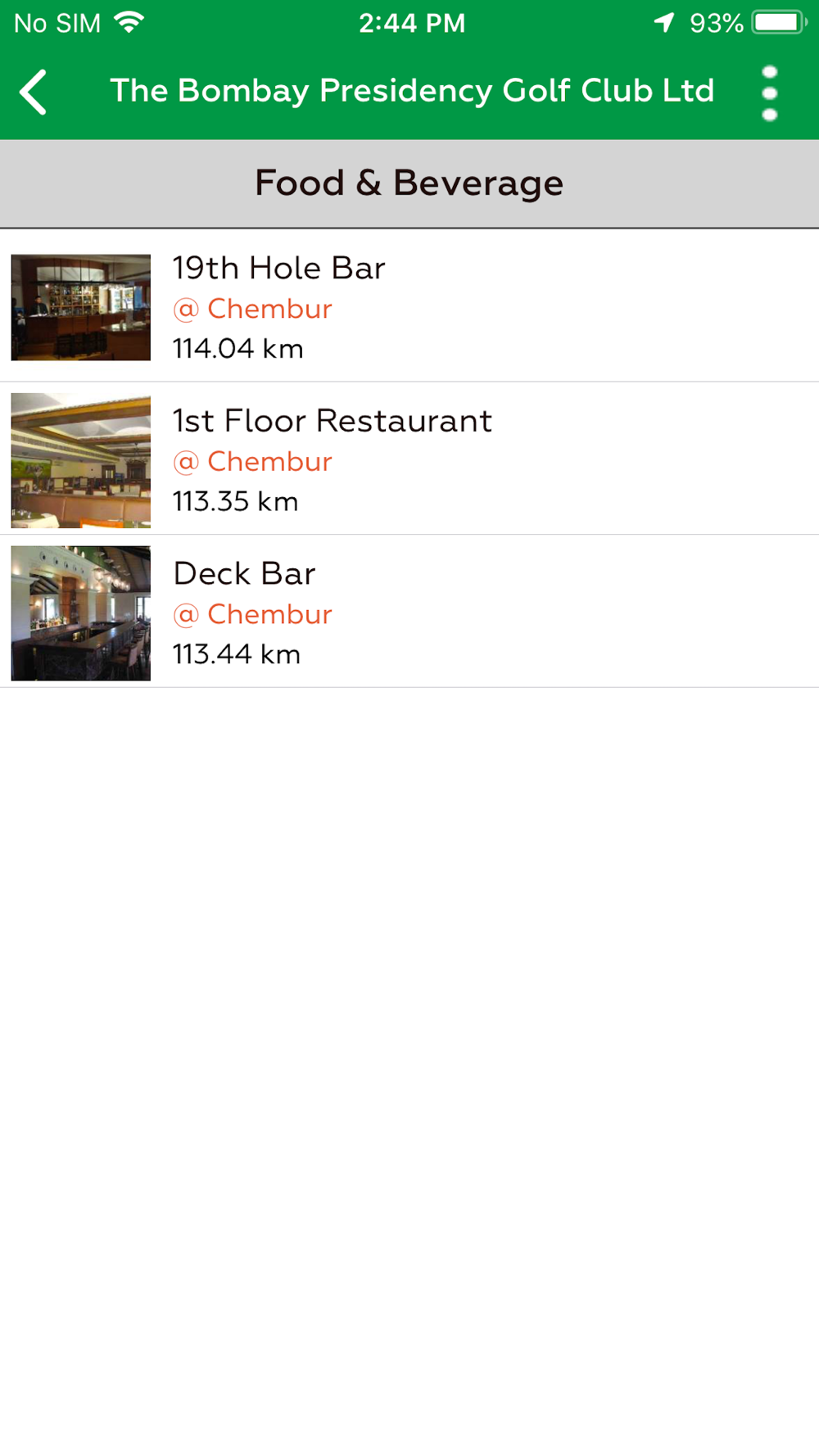Open the three-dot overflow menu
The image size is (819, 1456).
pyautogui.click(x=769, y=93)
